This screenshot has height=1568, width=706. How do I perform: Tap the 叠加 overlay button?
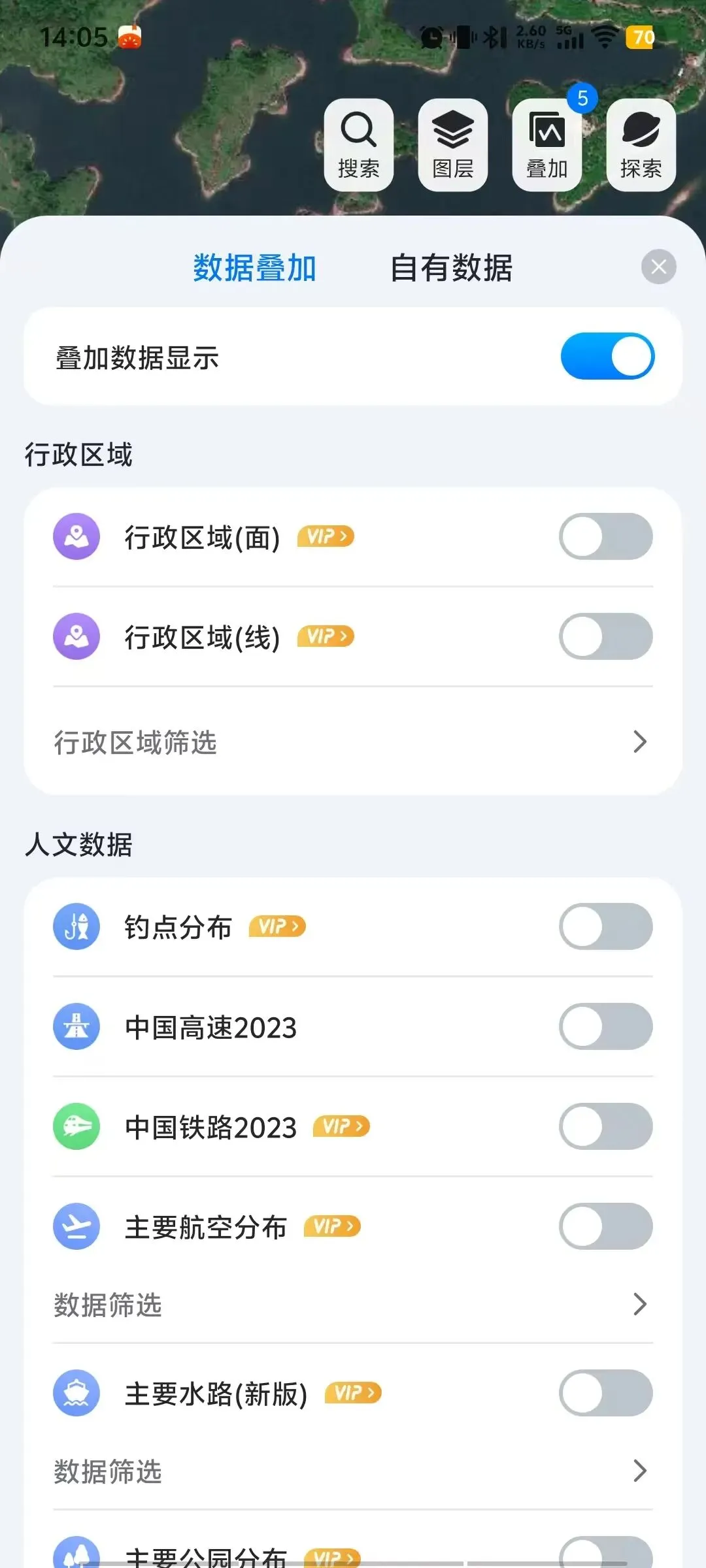546,145
